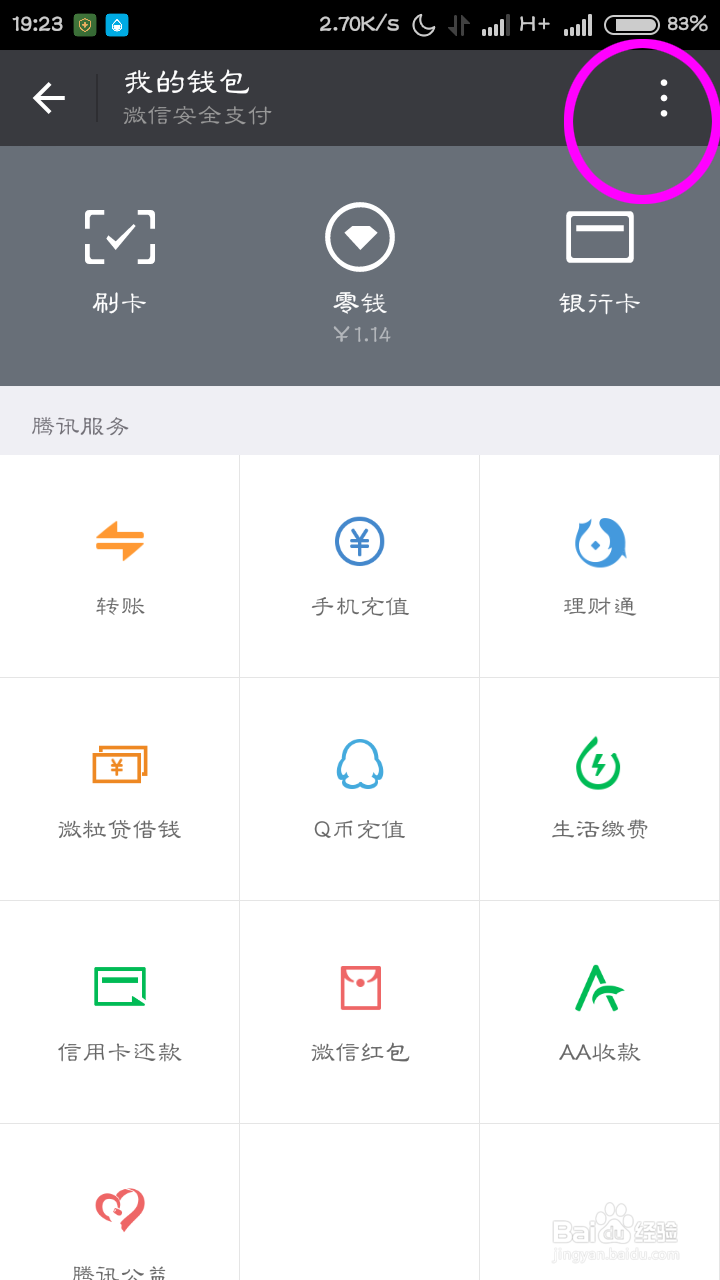Open Credit Card Repayment (信用卡还款)

point(120,1011)
